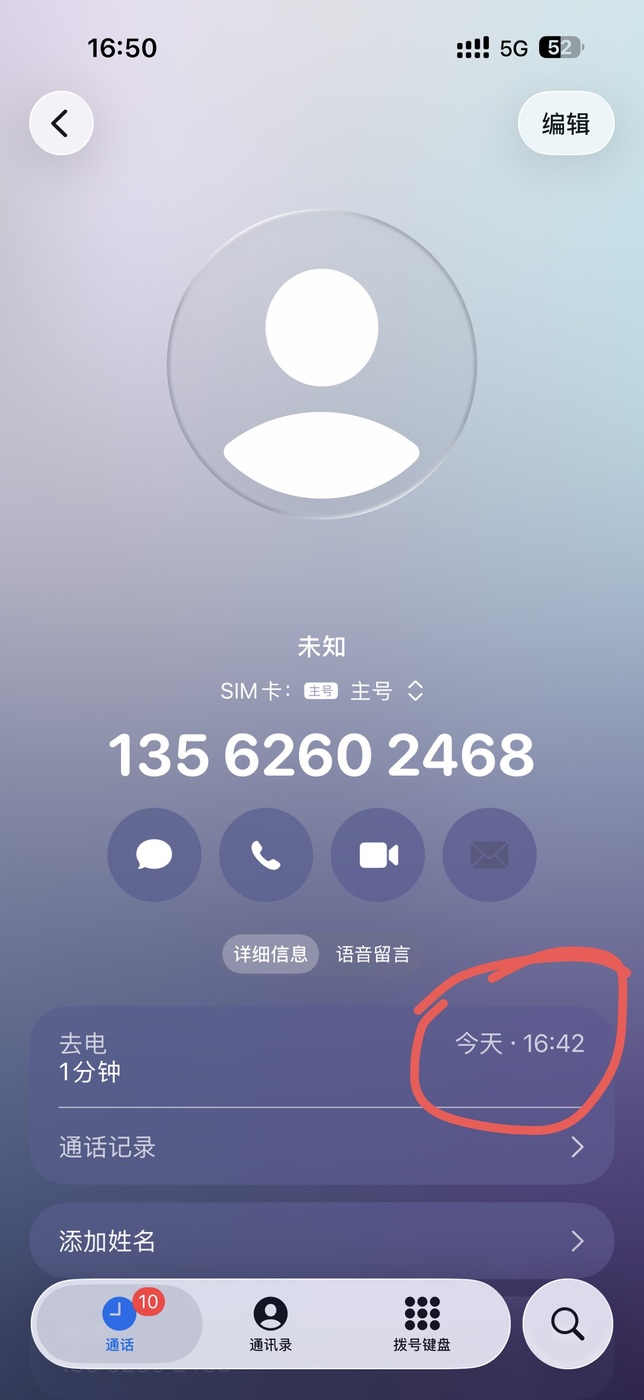Start a video call with this number
The image size is (644, 1400).
378,856
